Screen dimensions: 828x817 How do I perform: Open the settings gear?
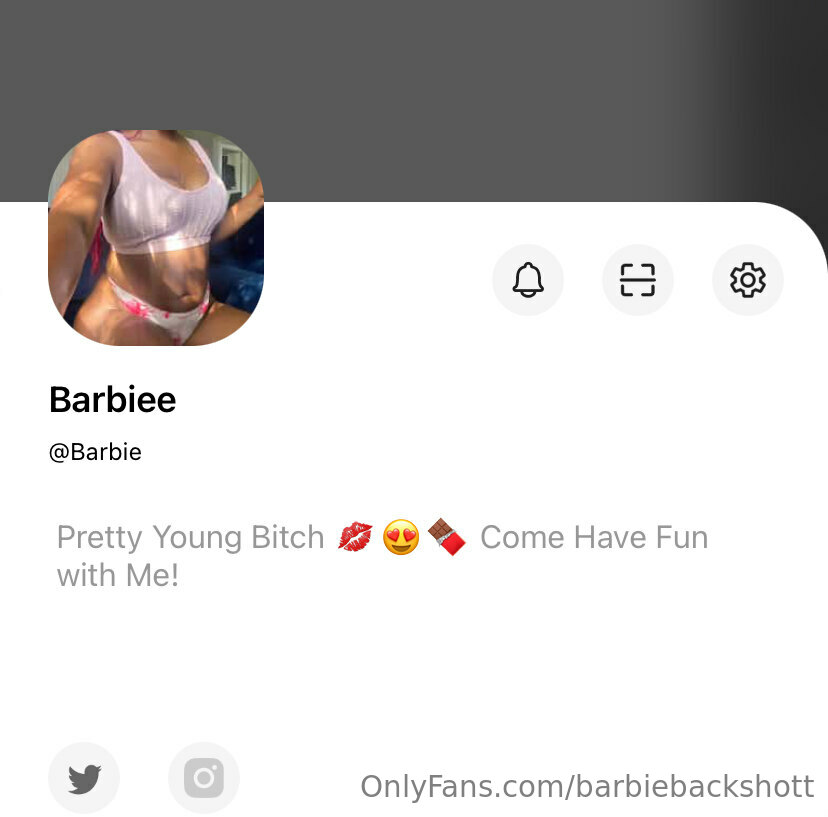(747, 280)
